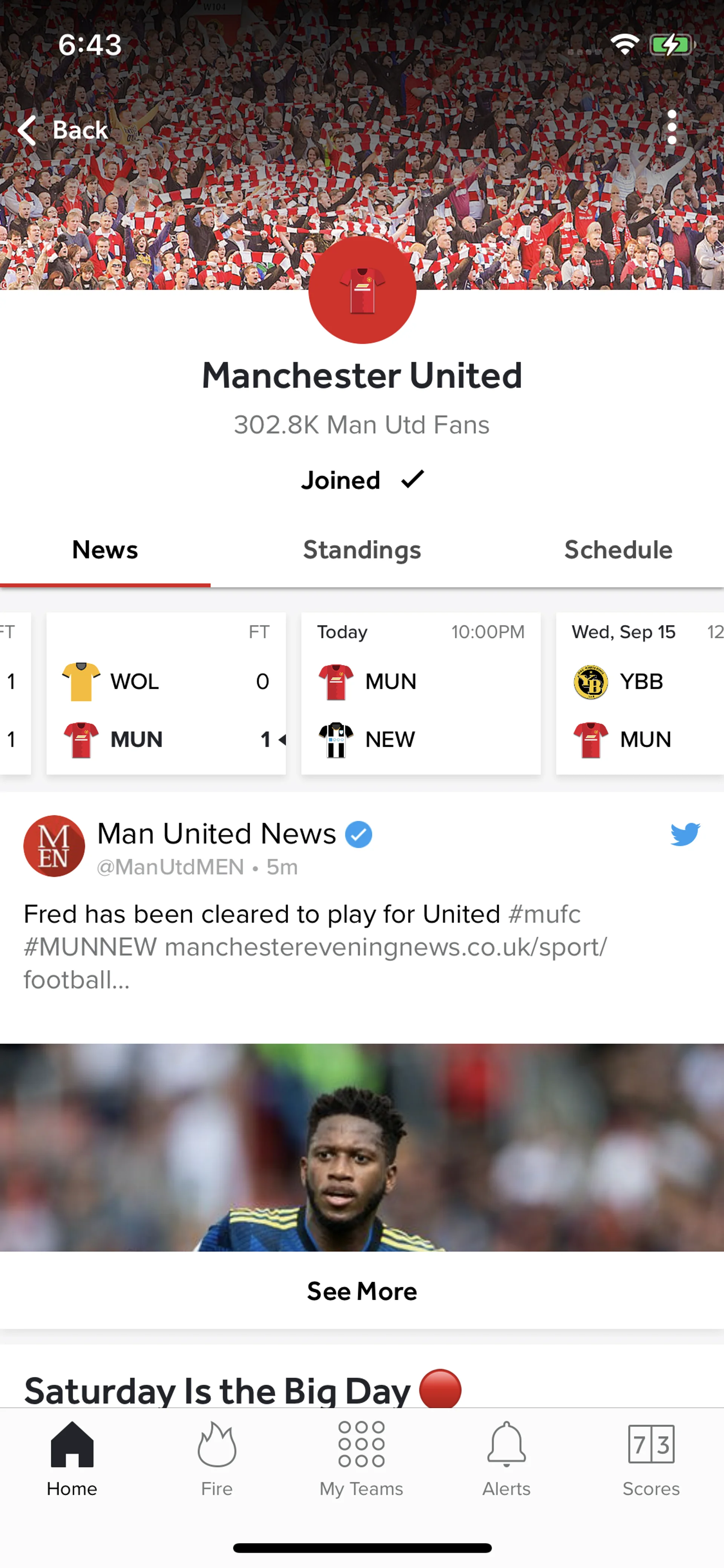Switch to the Schedule tab
Viewport: 724px width, 1568px height.
pos(618,550)
